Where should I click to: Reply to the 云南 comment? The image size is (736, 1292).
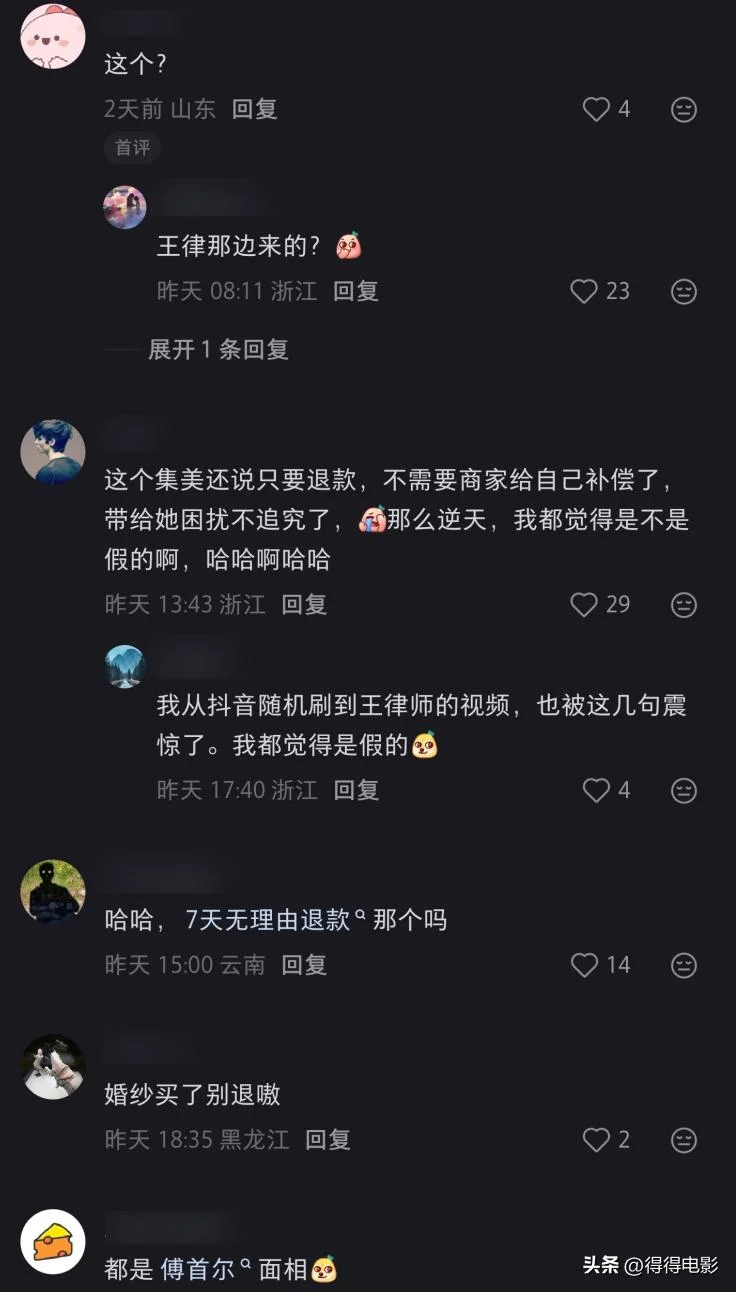304,965
